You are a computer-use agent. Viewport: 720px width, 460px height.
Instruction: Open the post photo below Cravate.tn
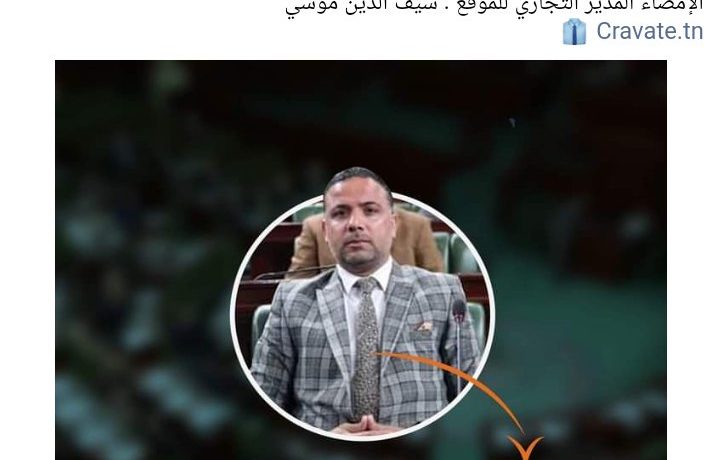point(360,260)
